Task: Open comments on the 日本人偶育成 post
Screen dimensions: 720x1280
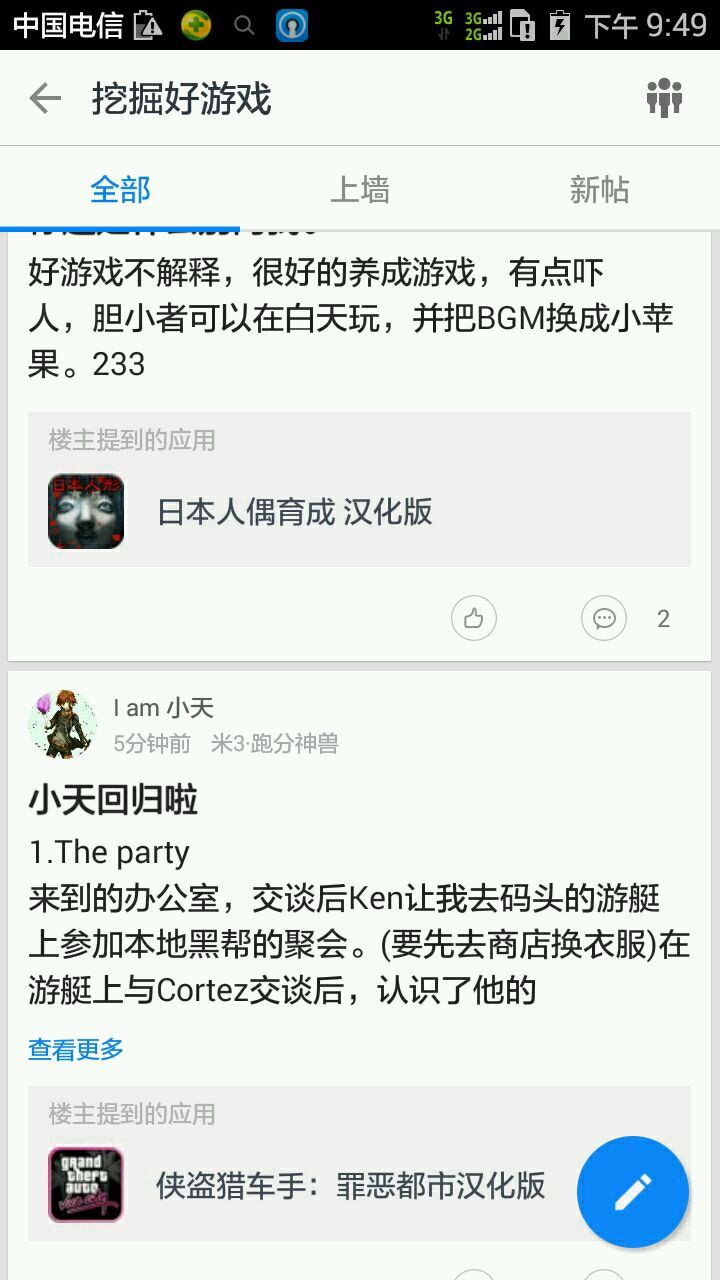Action: [604, 619]
